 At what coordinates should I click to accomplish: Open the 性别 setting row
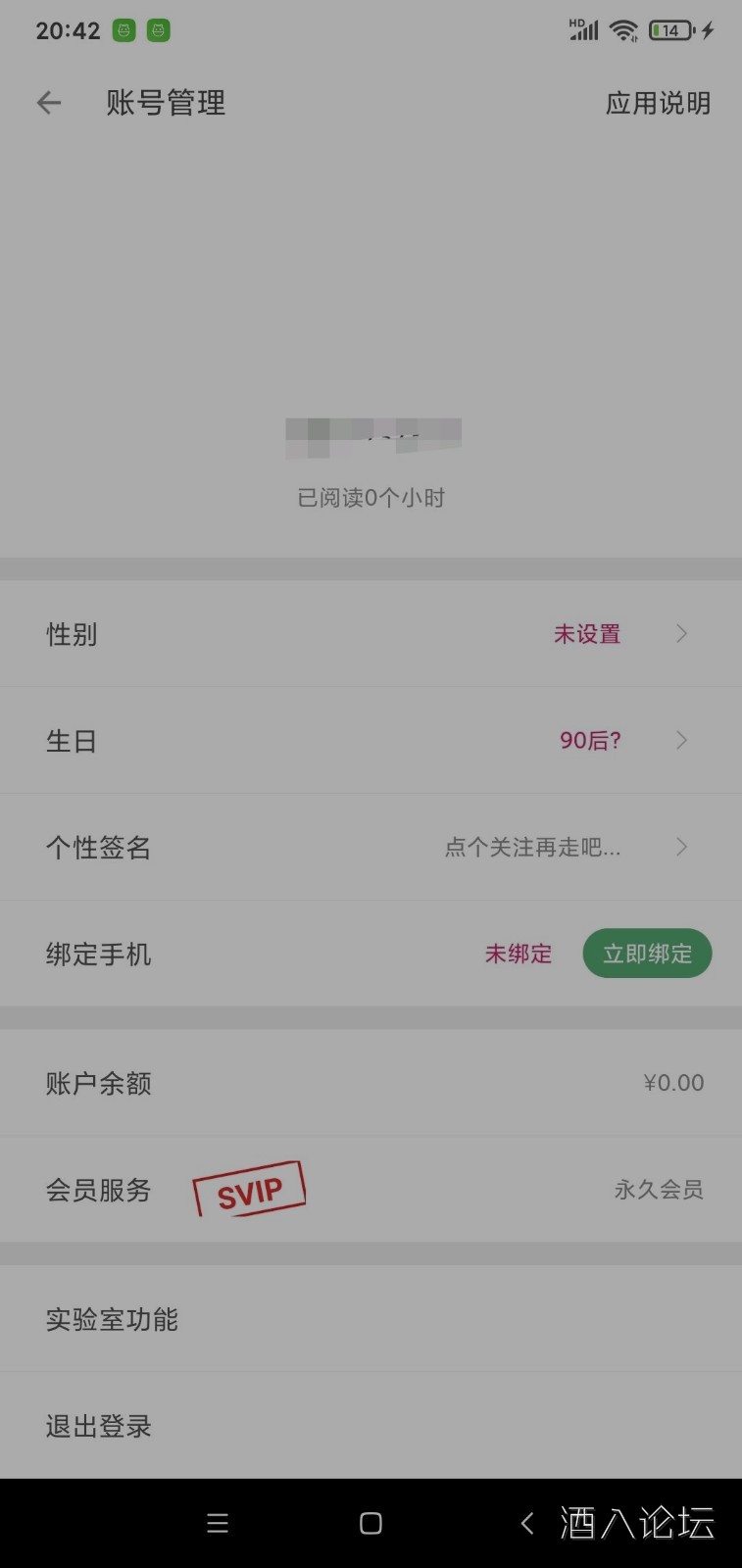click(x=371, y=634)
